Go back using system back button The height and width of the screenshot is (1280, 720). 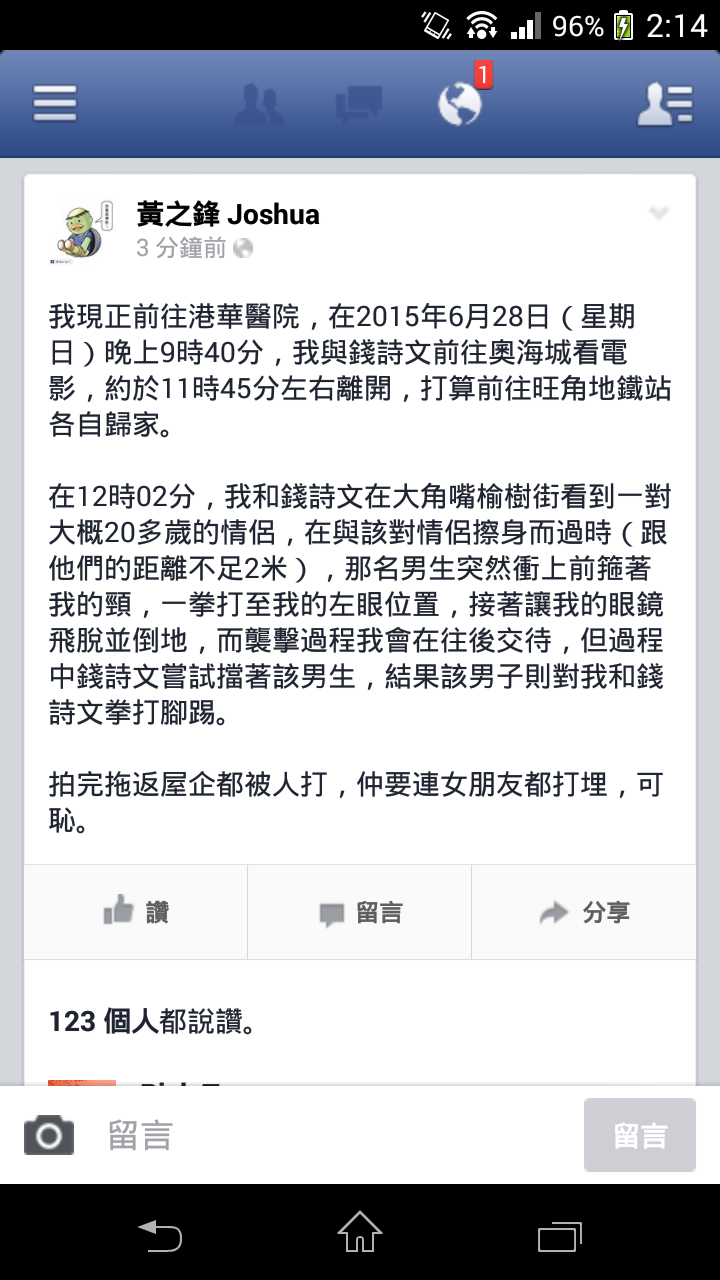[160, 1234]
